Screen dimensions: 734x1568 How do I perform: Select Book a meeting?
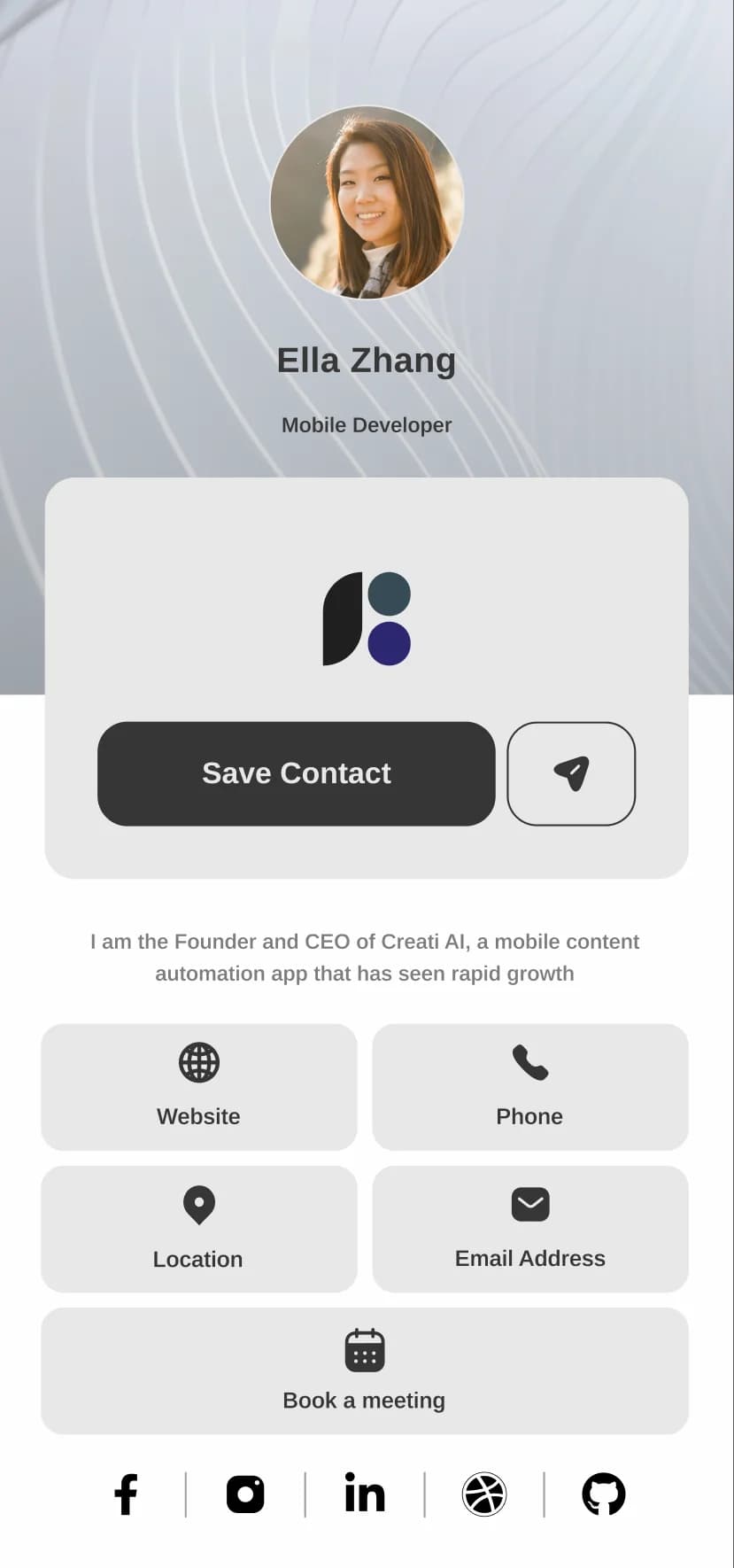(364, 1370)
